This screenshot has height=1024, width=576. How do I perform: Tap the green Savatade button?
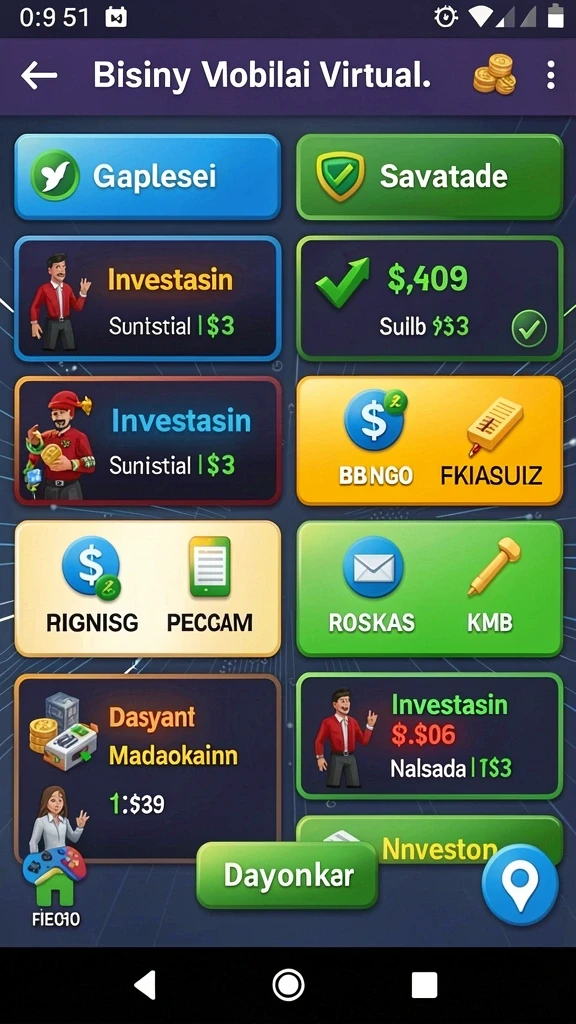point(430,176)
